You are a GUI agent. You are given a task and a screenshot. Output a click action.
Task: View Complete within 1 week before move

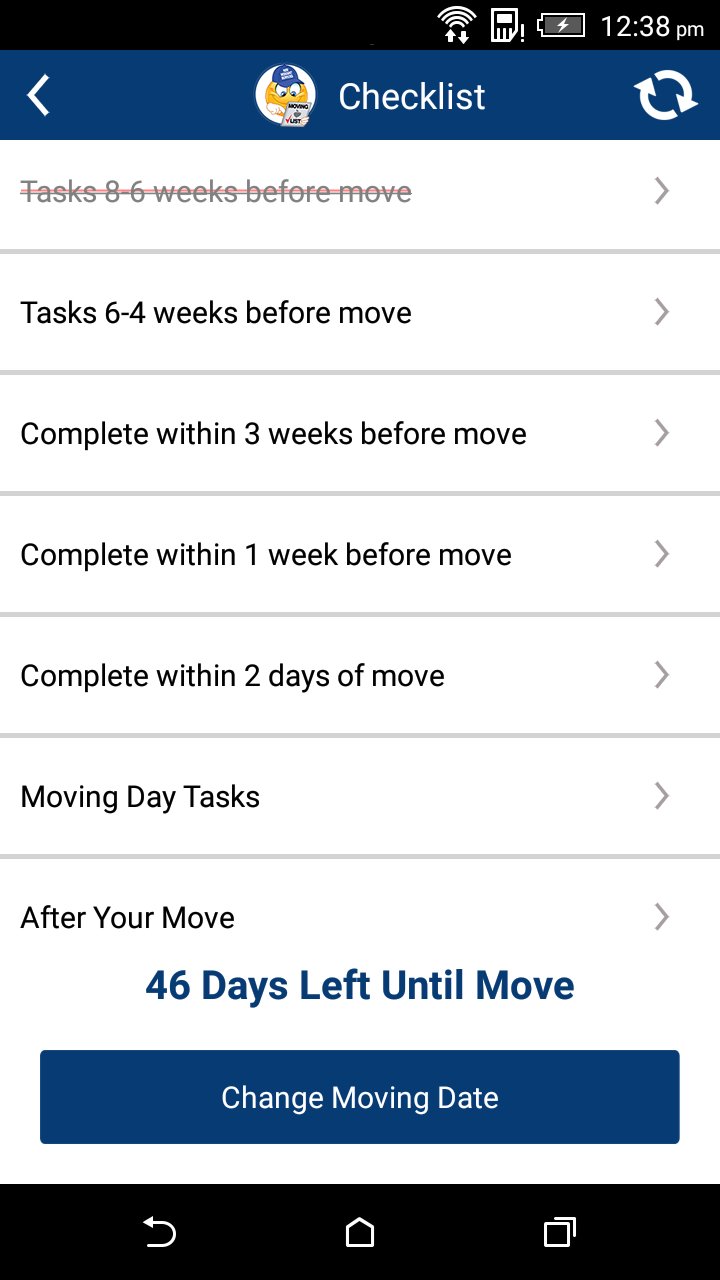pos(360,555)
